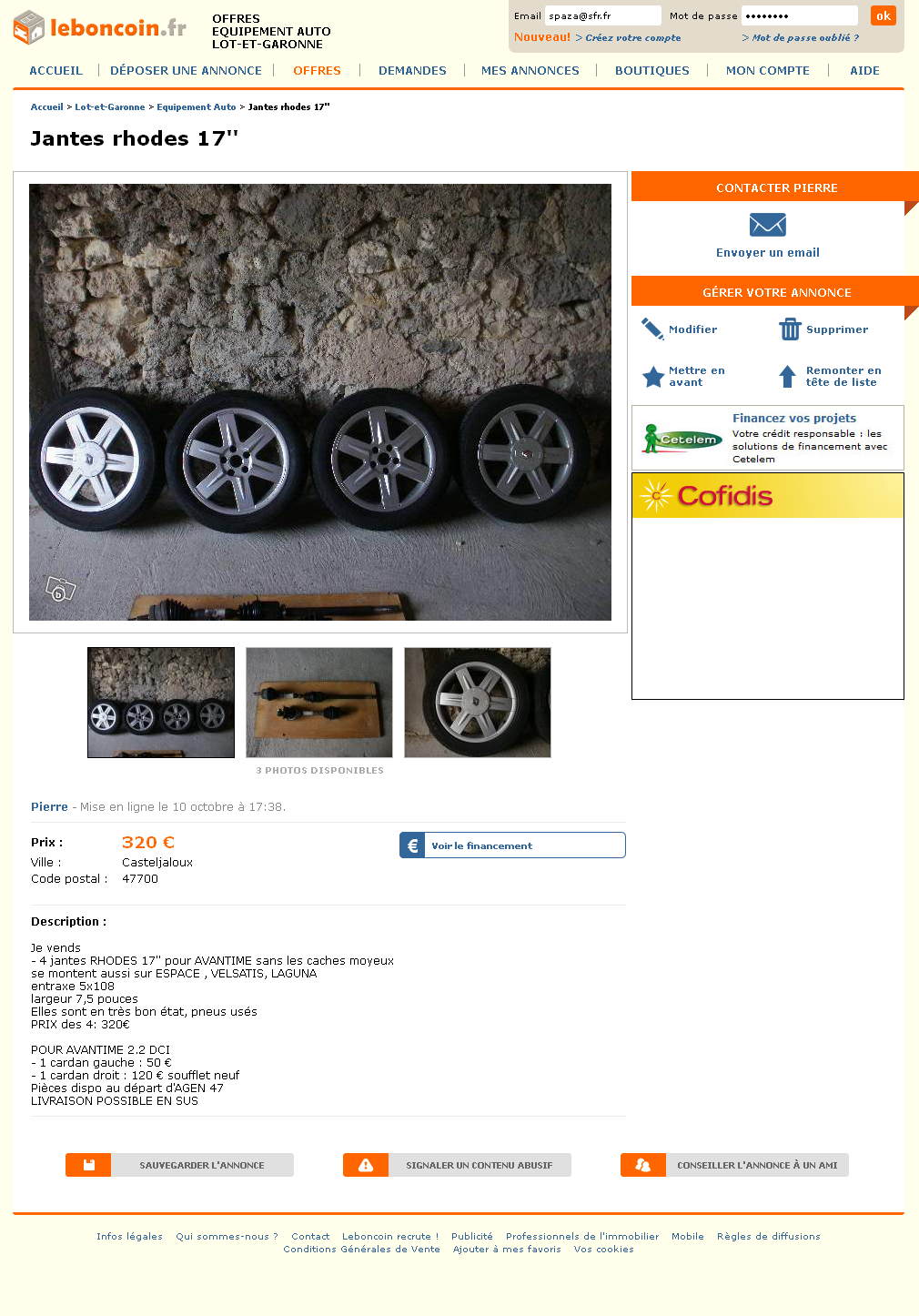Go to the Demandes section
Screen dimensions: 919x1316
tap(412, 70)
